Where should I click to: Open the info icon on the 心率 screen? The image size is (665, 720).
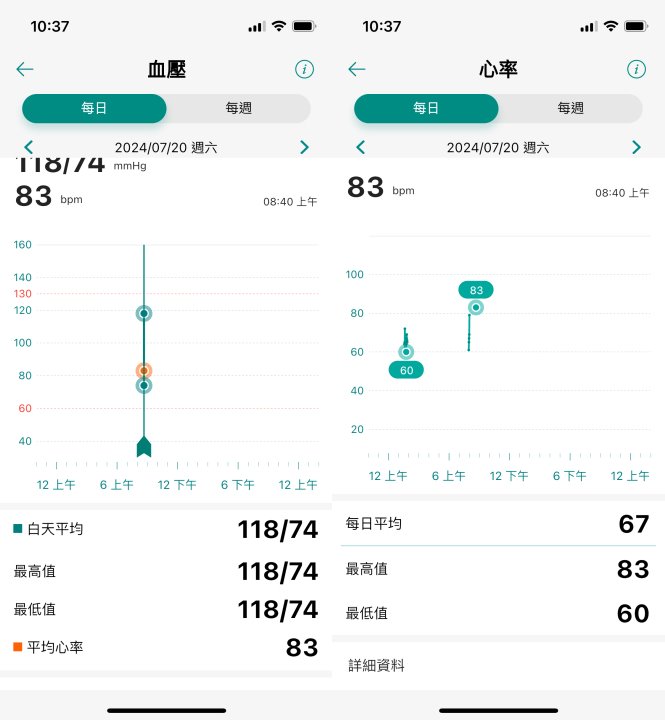point(636,69)
